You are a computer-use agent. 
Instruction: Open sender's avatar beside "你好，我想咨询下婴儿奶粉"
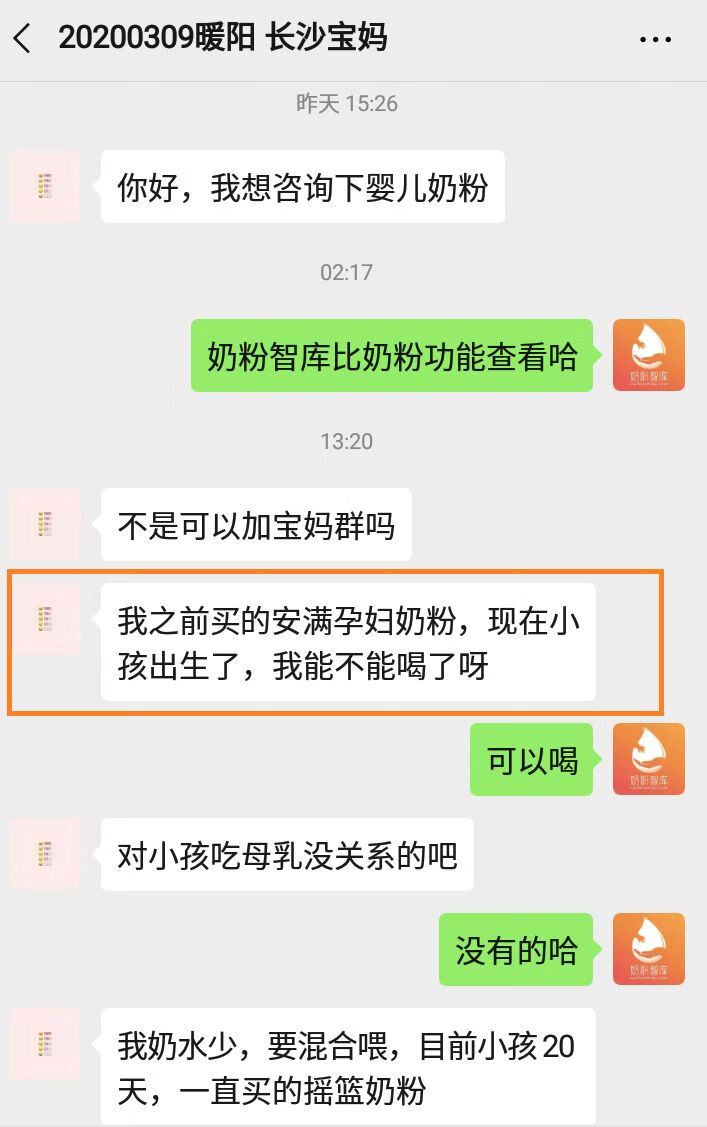click(x=45, y=186)
